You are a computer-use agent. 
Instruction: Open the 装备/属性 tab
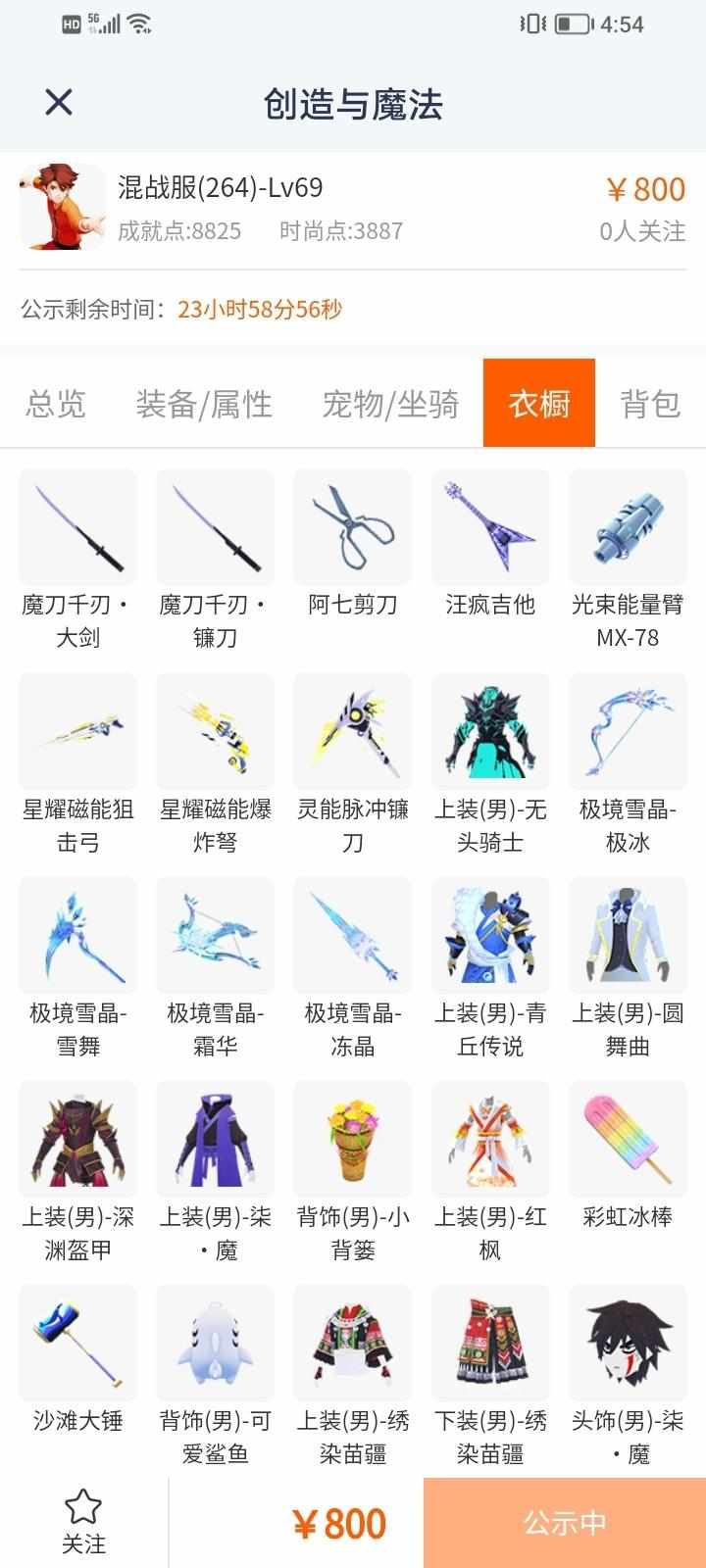204,404
